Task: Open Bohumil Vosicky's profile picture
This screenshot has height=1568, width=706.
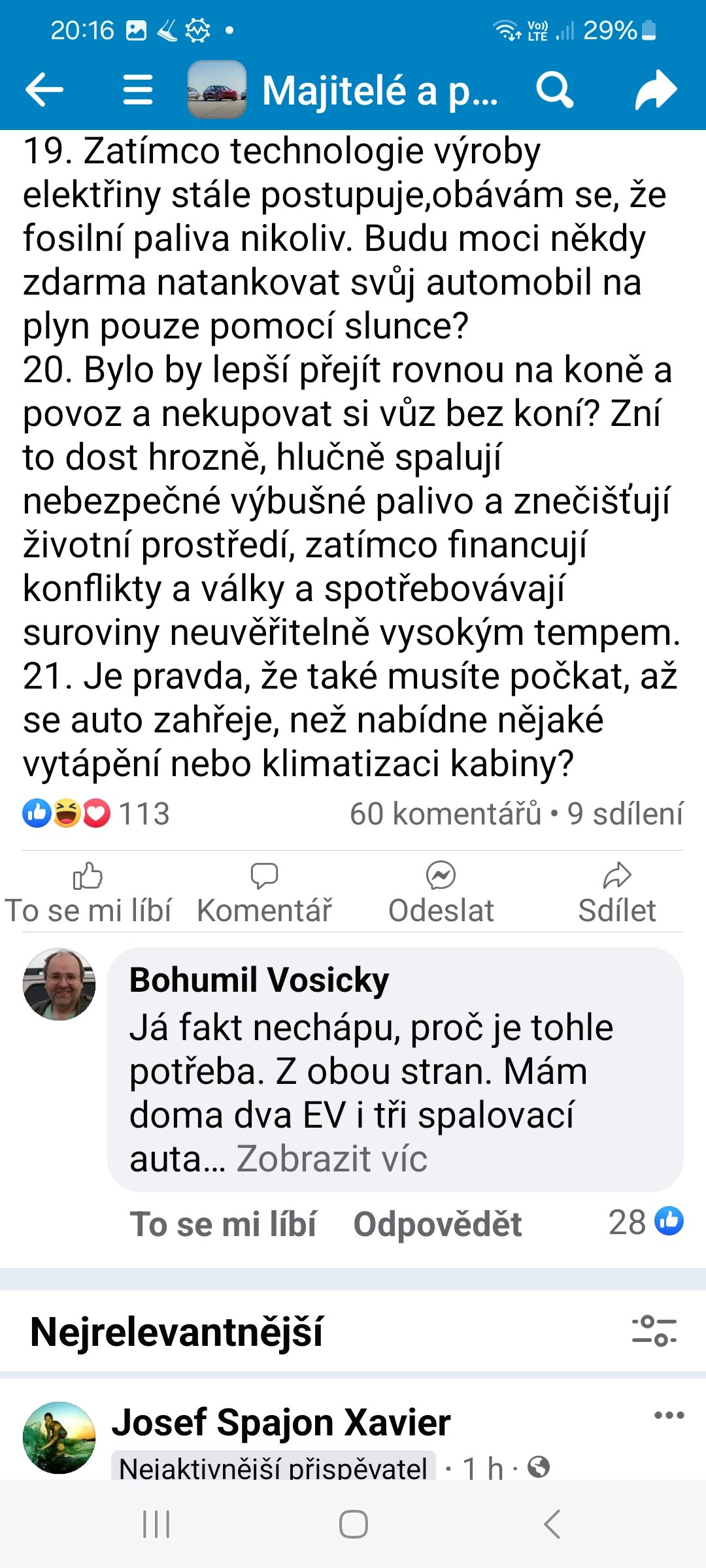Action: [59, 985]
